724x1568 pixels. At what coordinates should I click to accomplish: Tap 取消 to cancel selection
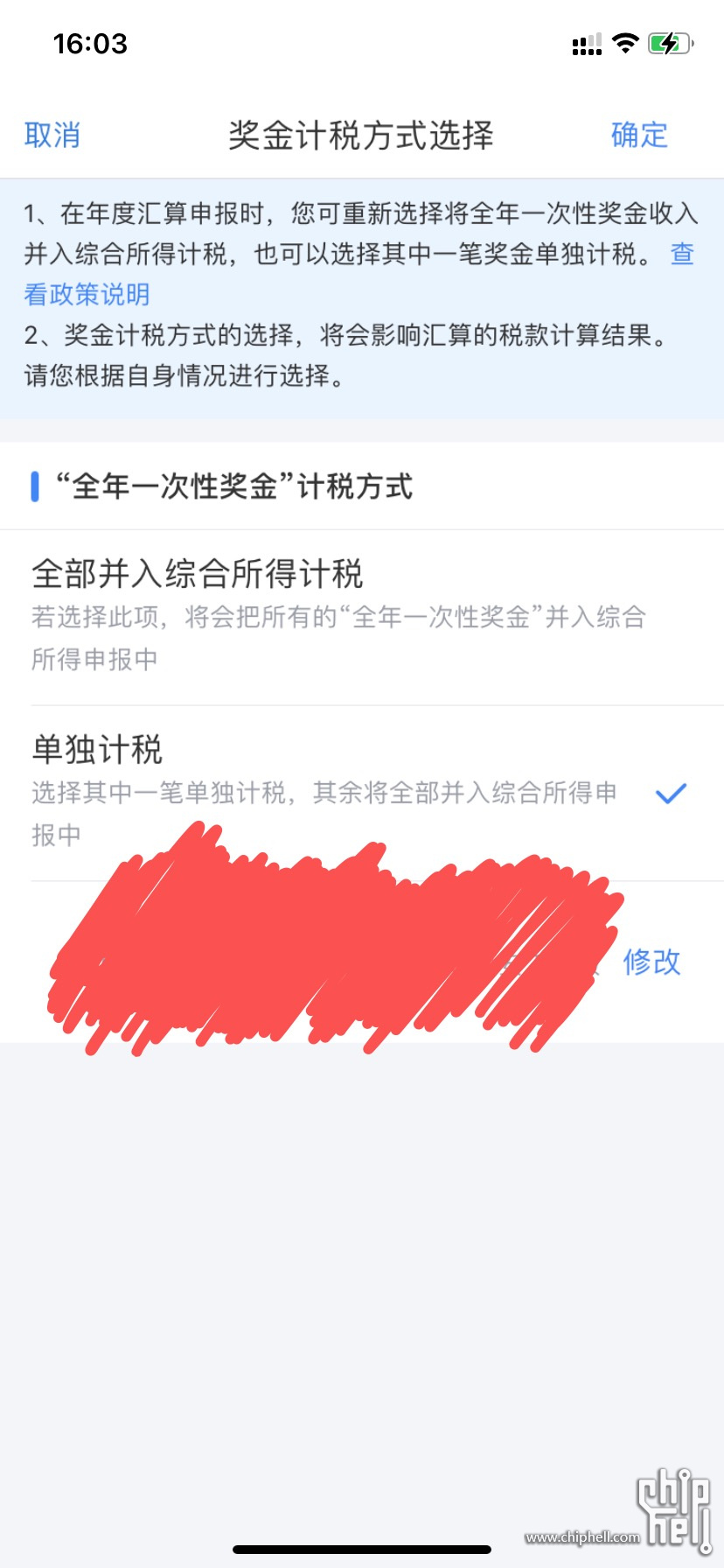(x=52, y=136)
